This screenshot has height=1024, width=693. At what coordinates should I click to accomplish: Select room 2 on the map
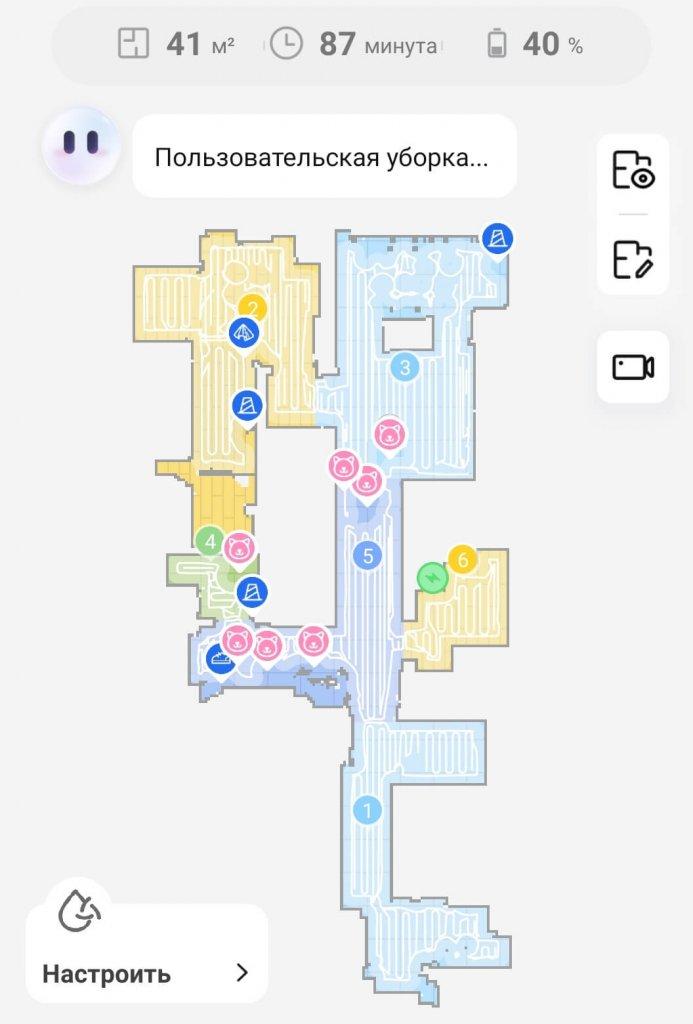point(253,308)
